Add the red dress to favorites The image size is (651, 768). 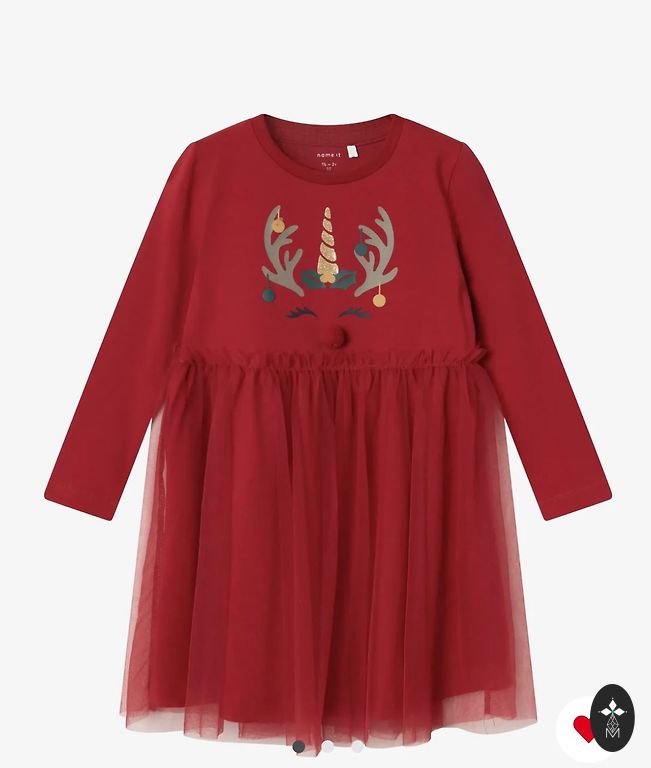coord(583,728)
